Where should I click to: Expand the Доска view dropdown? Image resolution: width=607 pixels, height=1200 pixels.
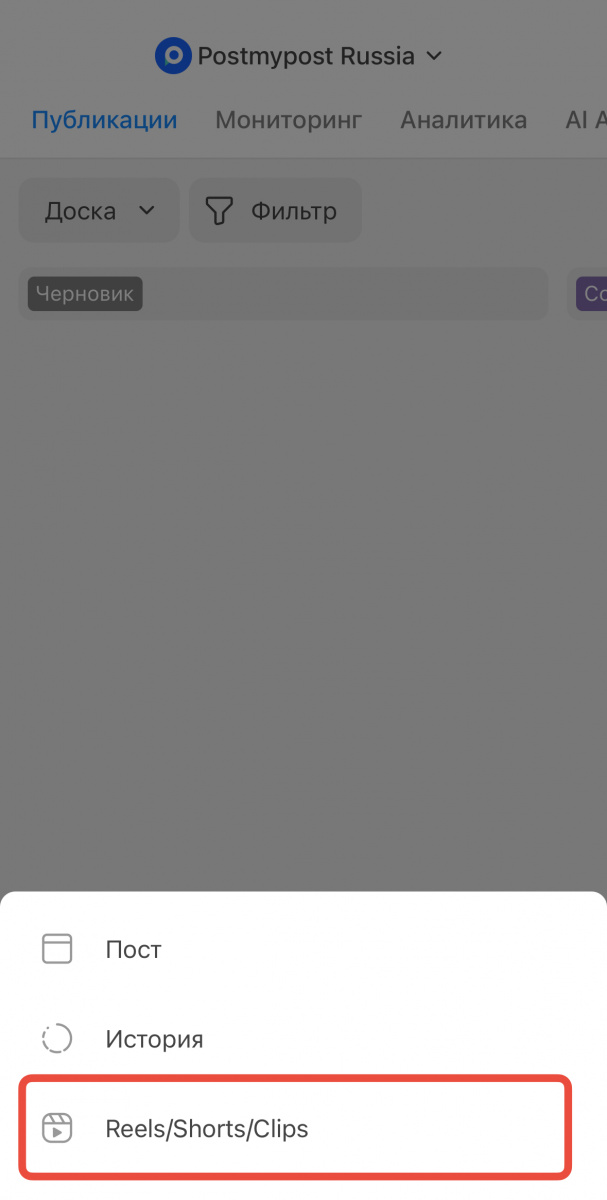[x=99, y=211]
